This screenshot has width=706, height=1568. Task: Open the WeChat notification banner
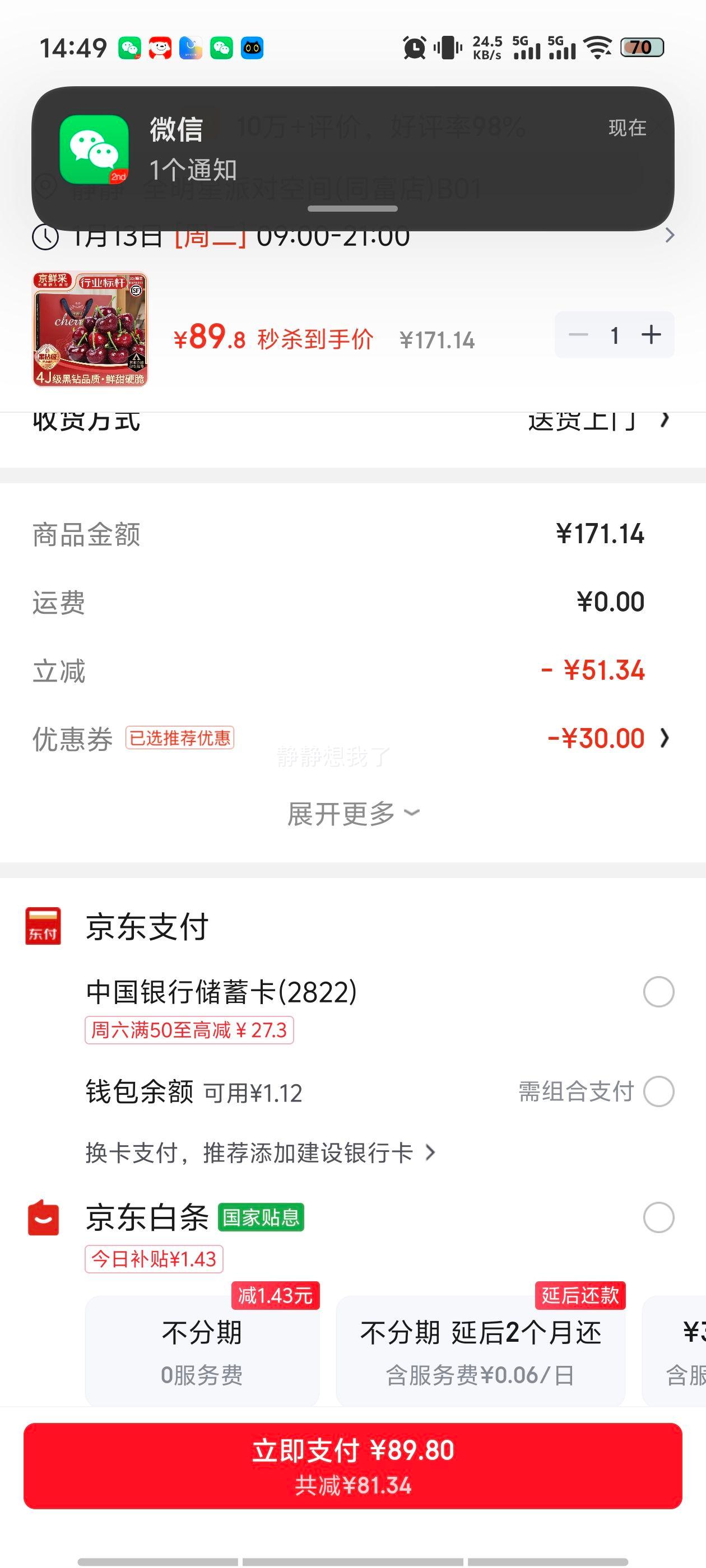point(352,158)
